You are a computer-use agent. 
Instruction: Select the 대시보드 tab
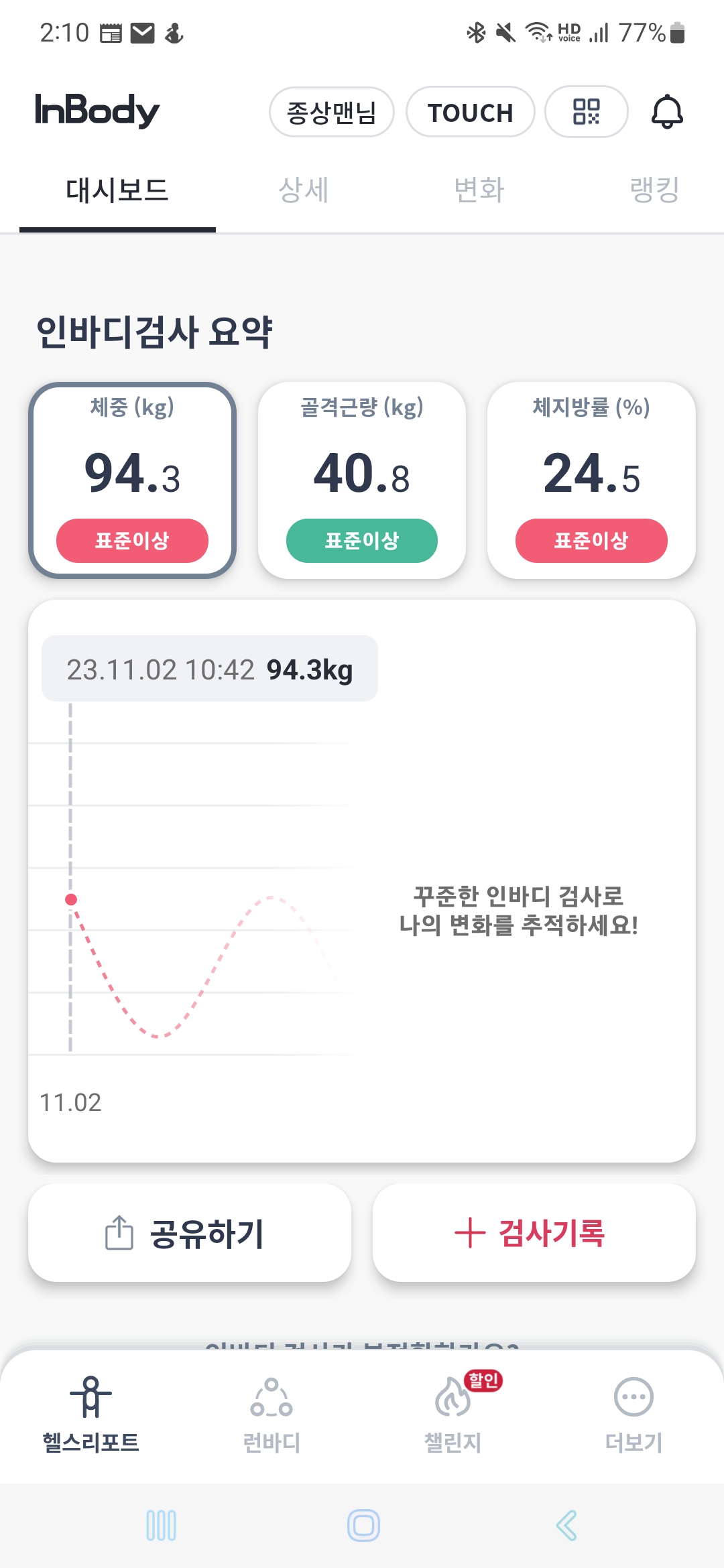click(117, 190)
